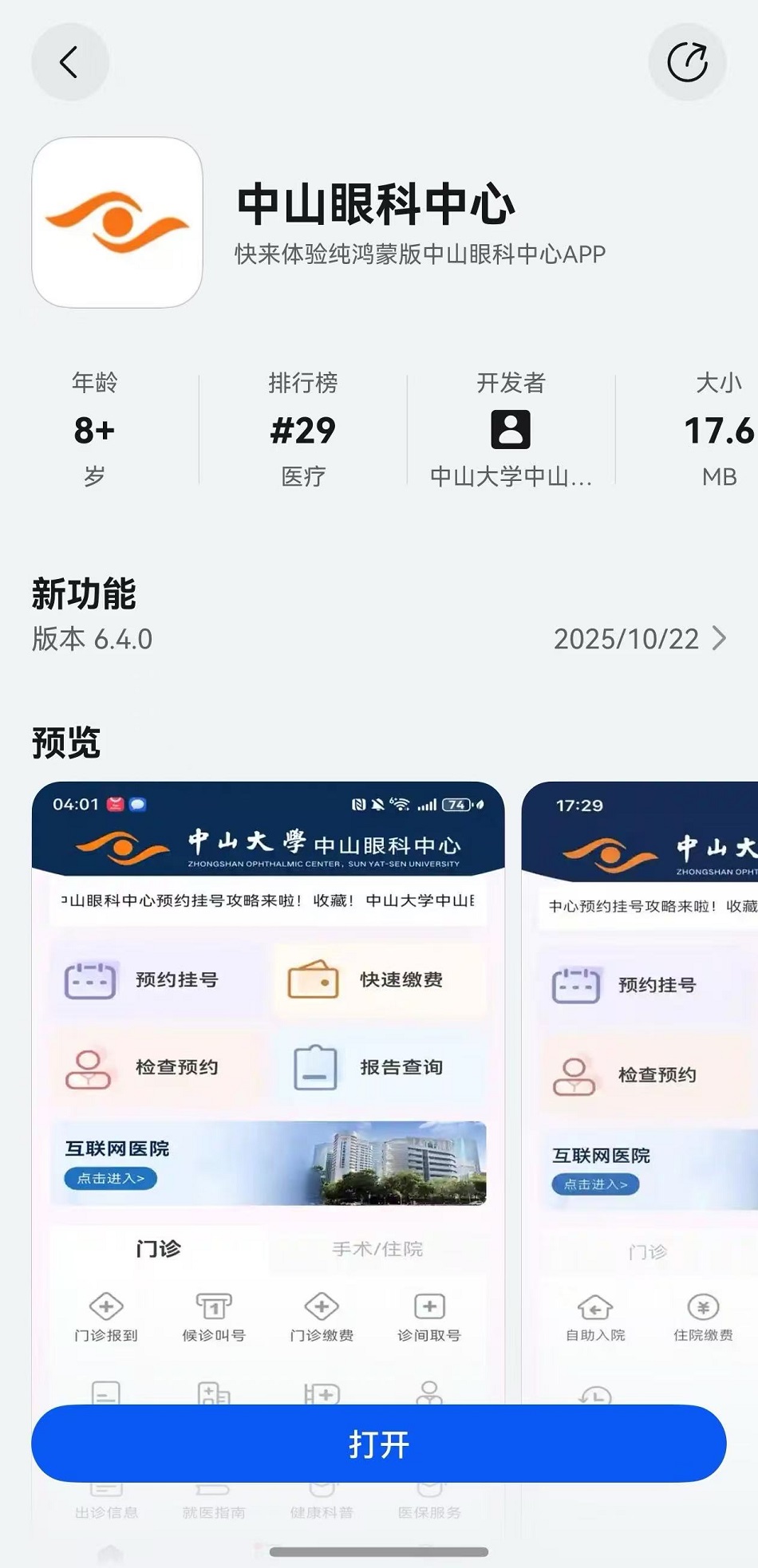Tap the share icon at top right

coord(687,61)
